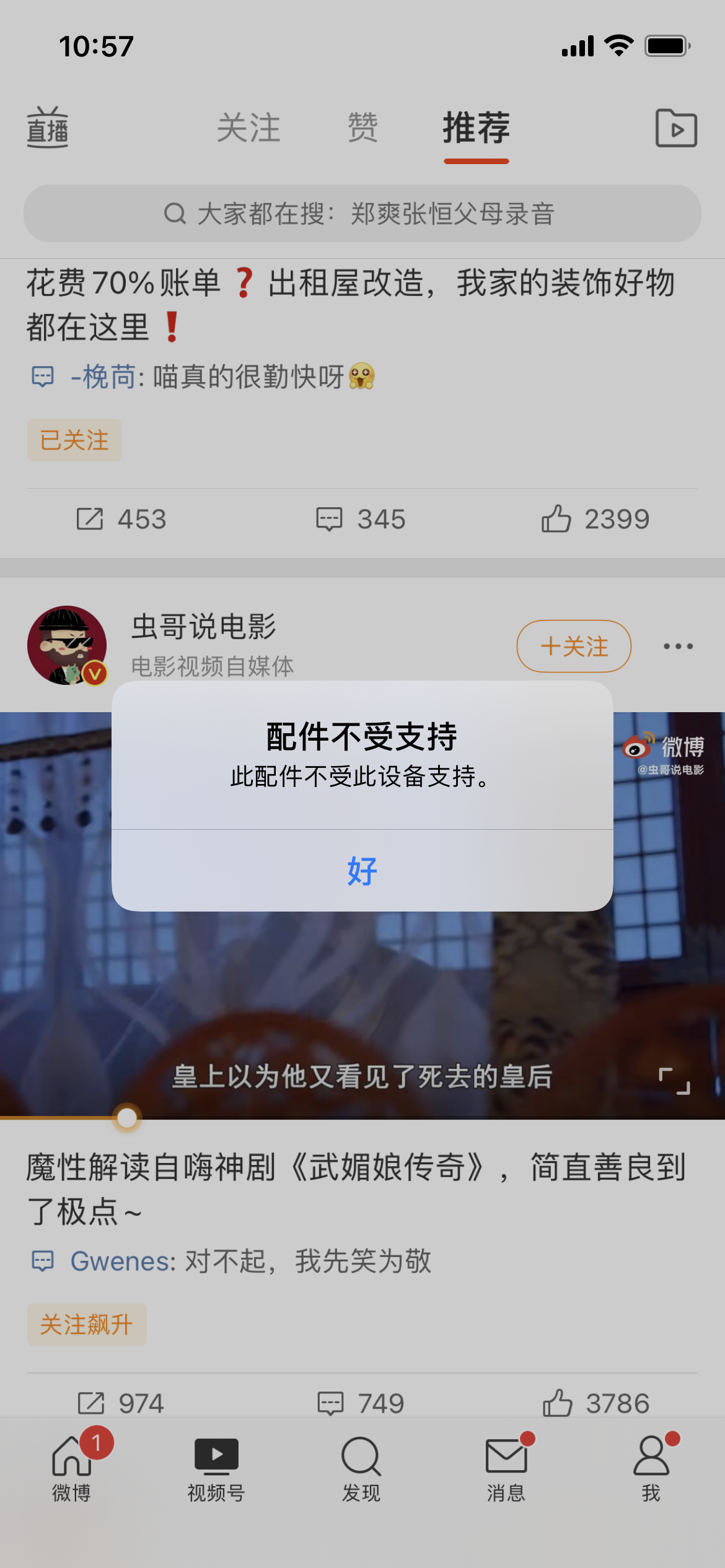Open 虫哥说电影 profile avatar
This screenshot has height=1568, width=725.
coord(67,645)
